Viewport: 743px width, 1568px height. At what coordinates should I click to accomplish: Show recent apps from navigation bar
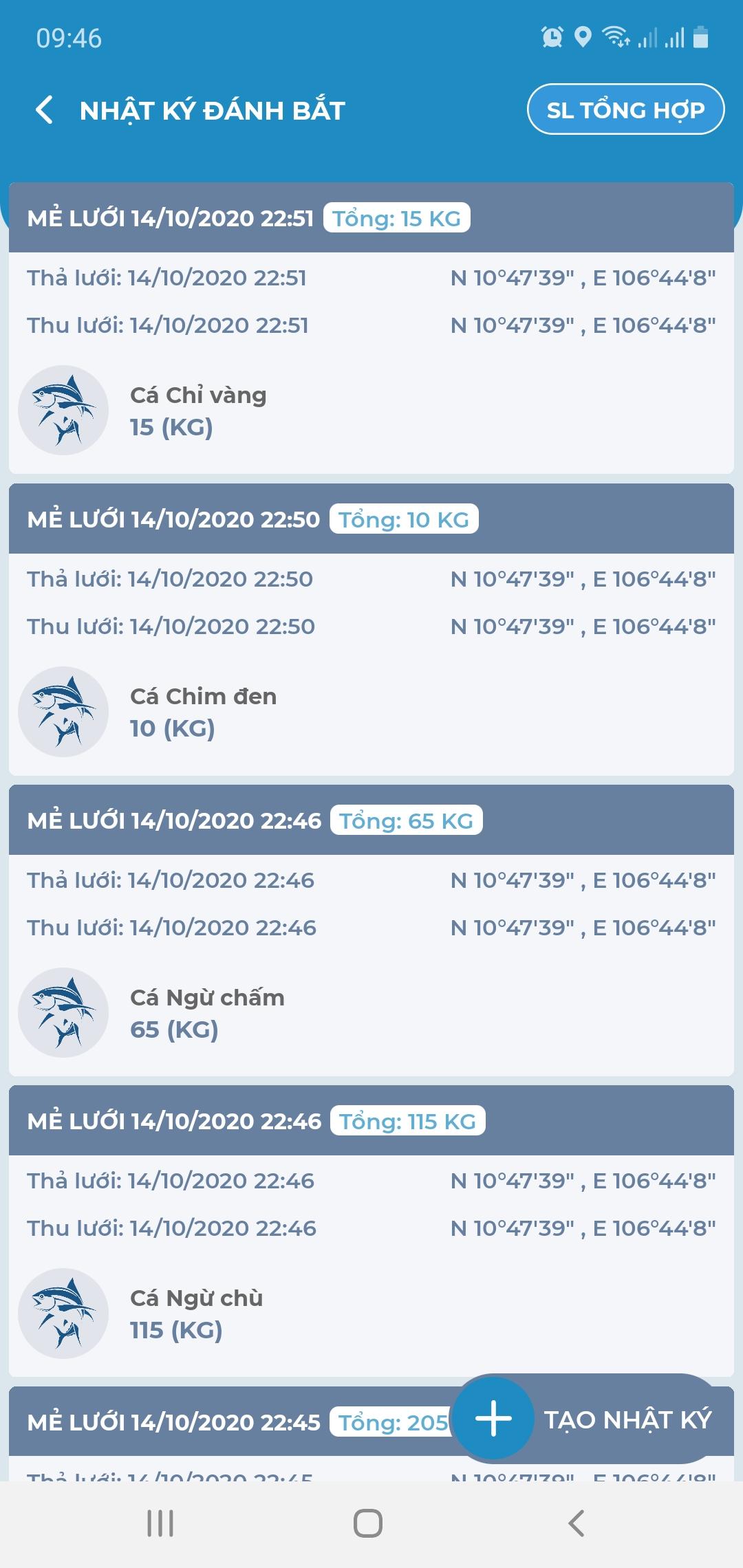click(x=160, y=1523)
